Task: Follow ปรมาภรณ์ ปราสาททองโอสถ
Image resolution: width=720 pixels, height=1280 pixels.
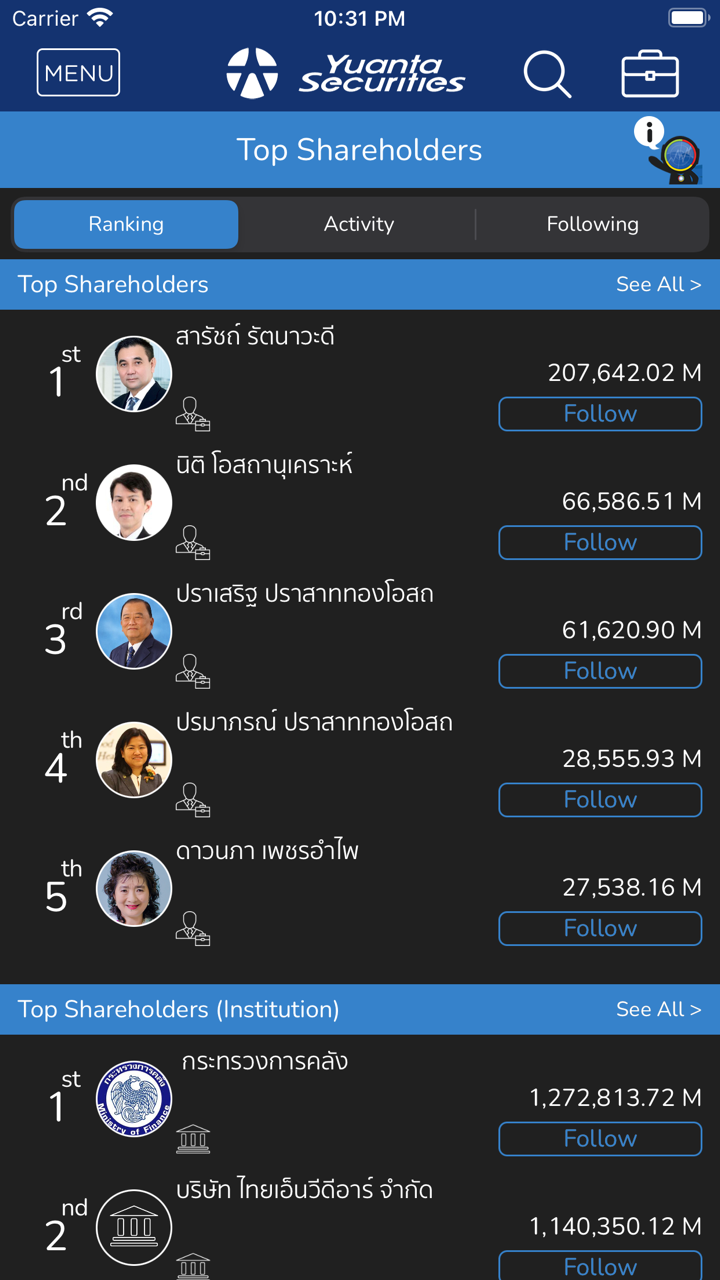Action: [x=600, y=800]
